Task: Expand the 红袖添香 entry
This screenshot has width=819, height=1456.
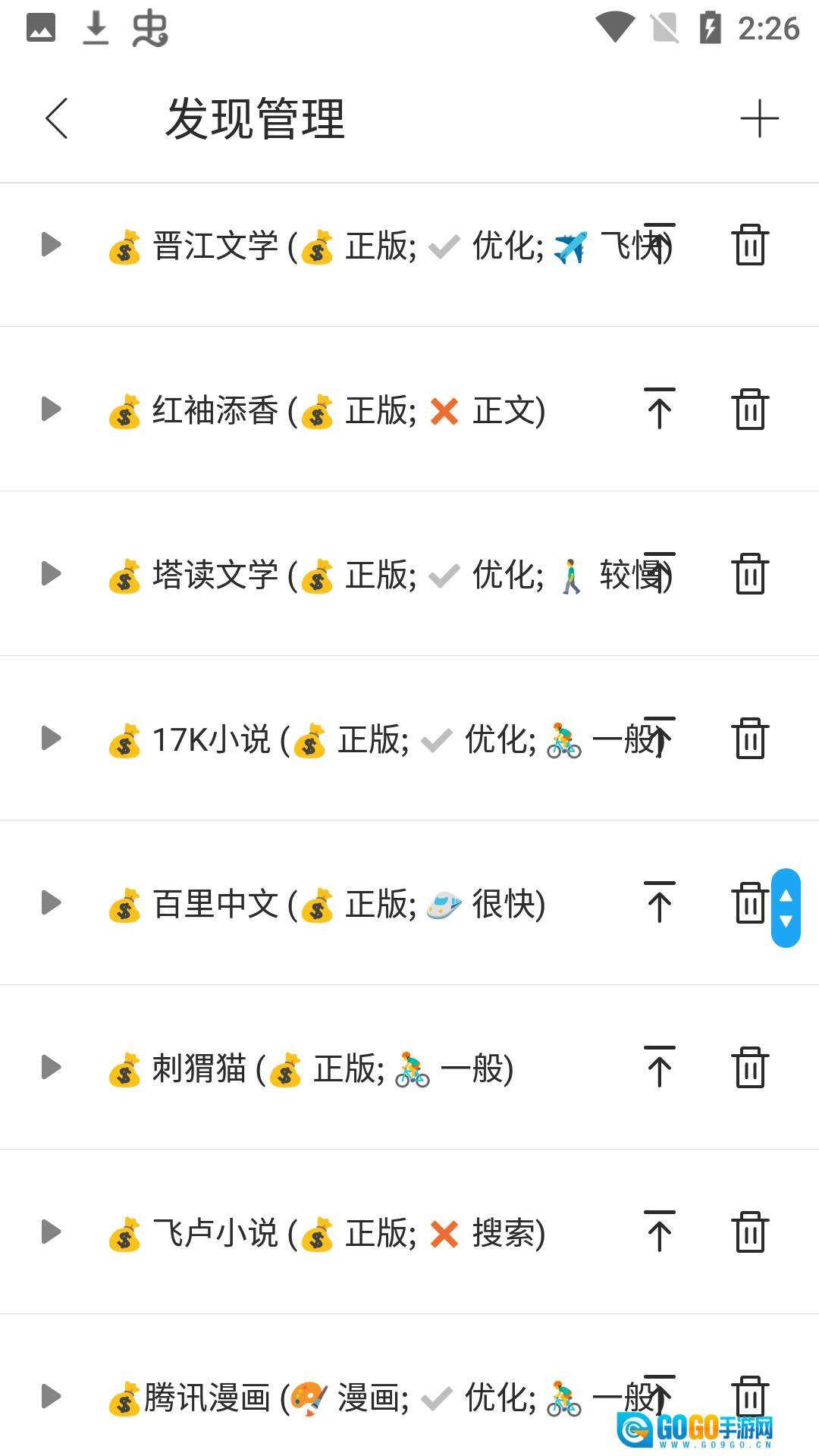Action: [x=51, y=409]
